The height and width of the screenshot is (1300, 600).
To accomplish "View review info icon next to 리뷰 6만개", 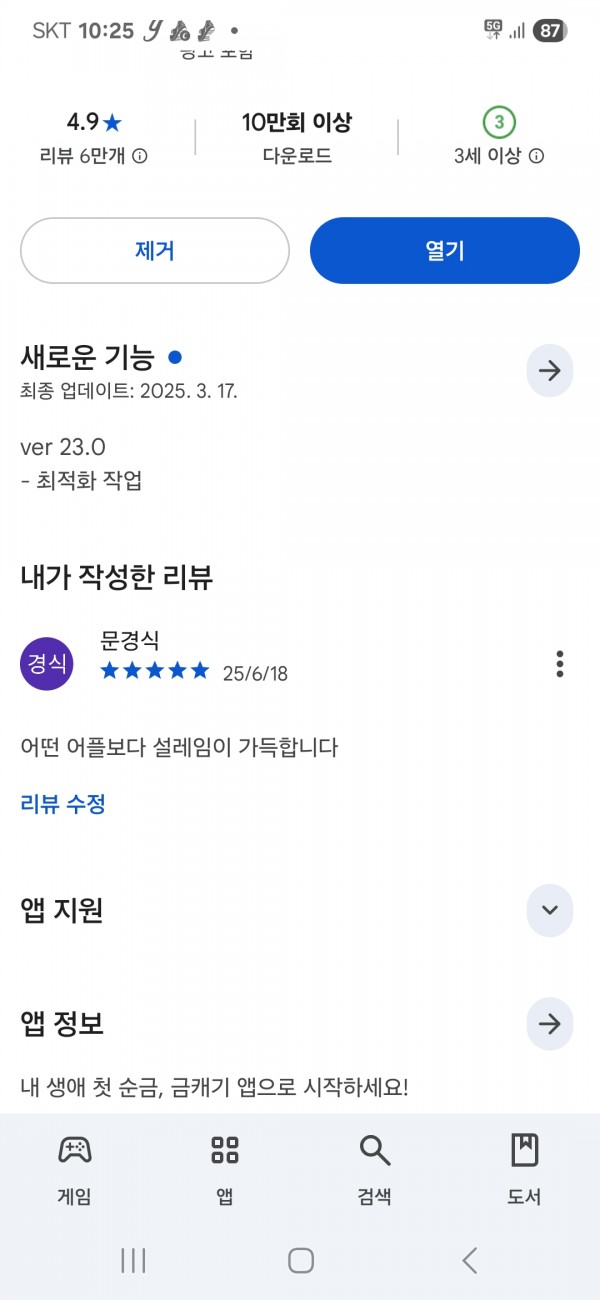I will pos(140,156).
